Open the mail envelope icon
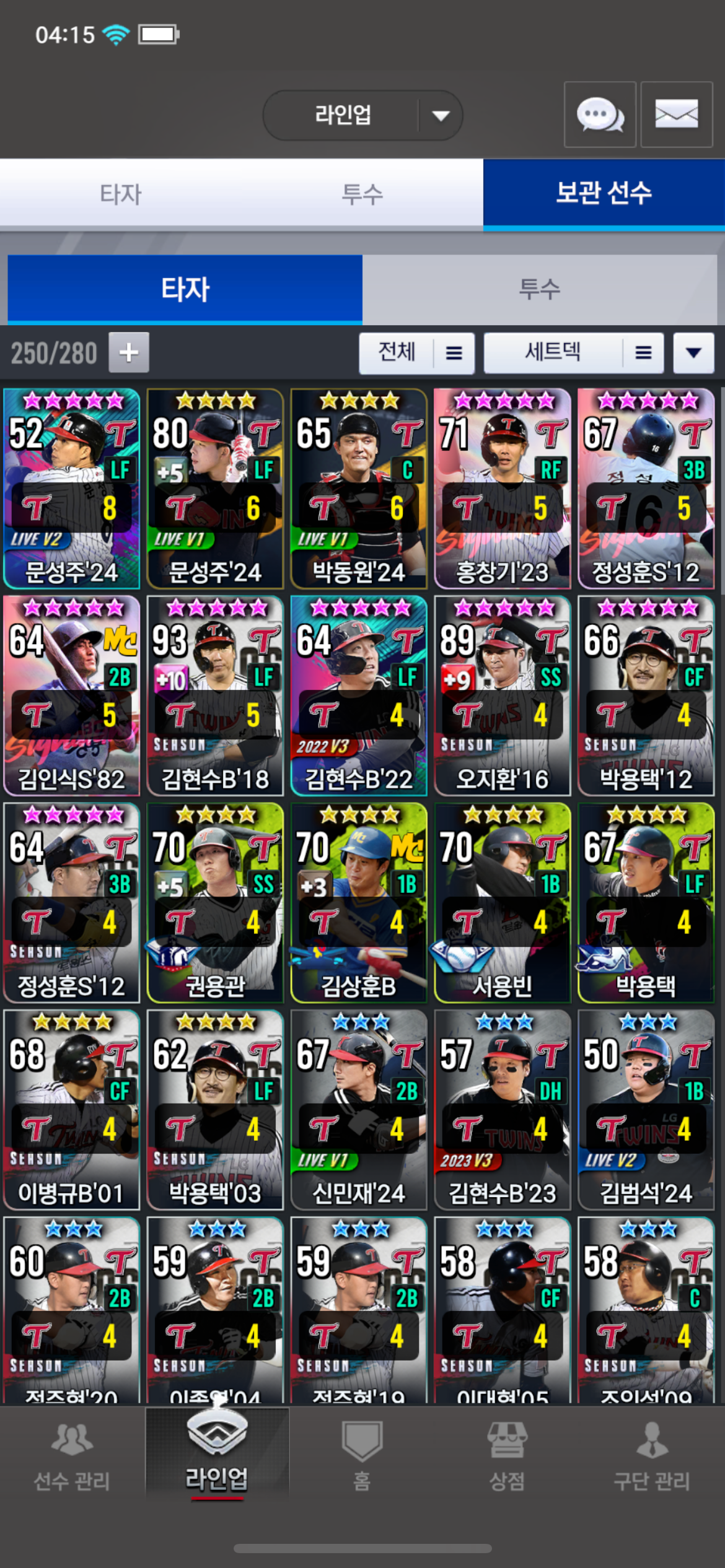This screenshot has width=725, height=1568. [x=676, y=115]
